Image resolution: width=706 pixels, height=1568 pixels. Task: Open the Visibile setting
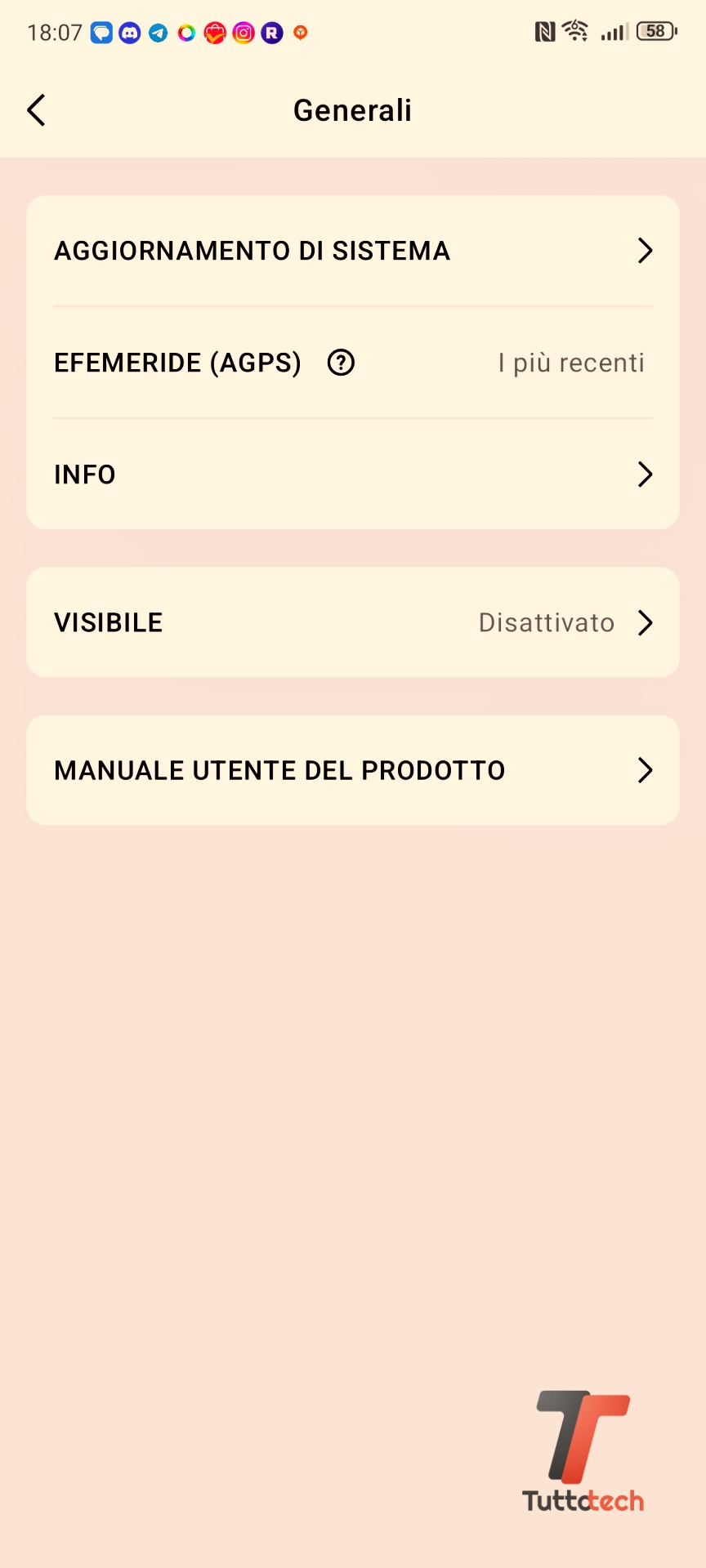click(x=353, y=622)
